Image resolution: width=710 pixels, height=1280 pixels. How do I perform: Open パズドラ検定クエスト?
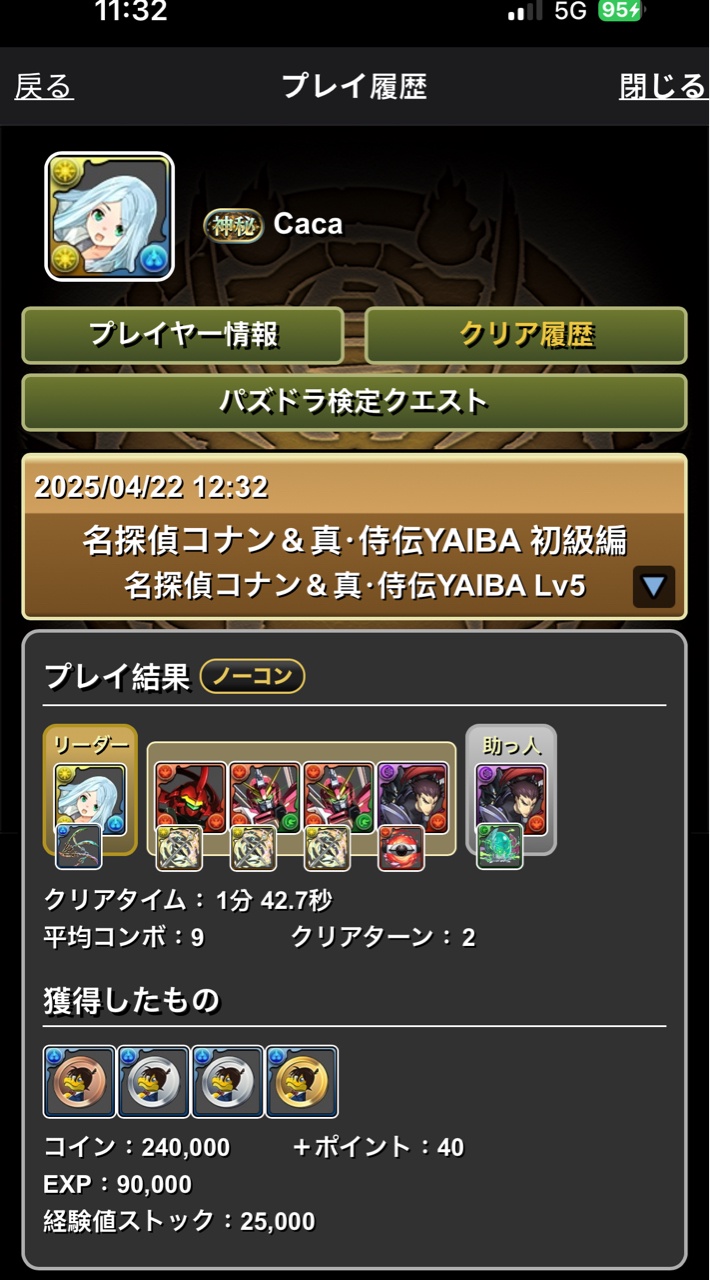click(354, 402)
